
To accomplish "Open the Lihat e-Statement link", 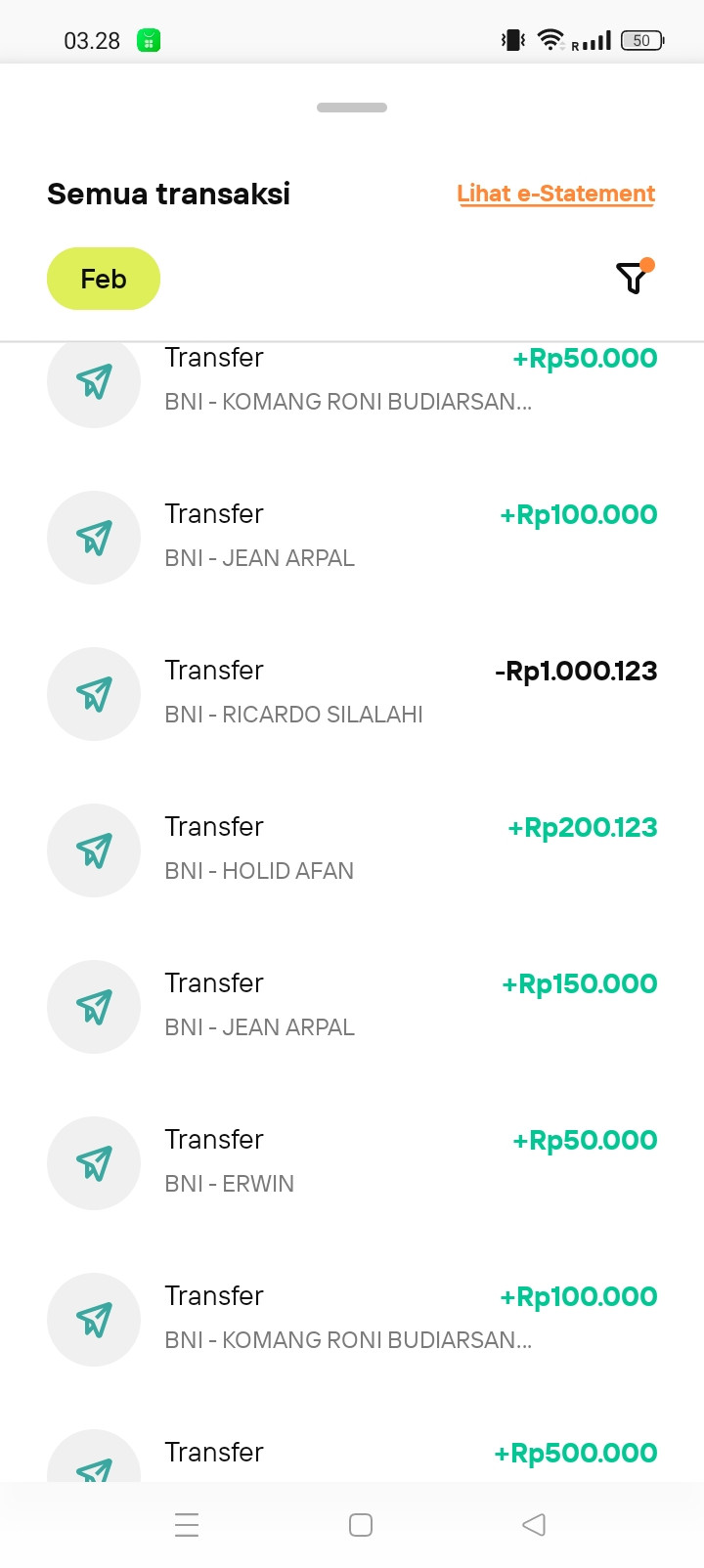I will (x=555, y=194).
